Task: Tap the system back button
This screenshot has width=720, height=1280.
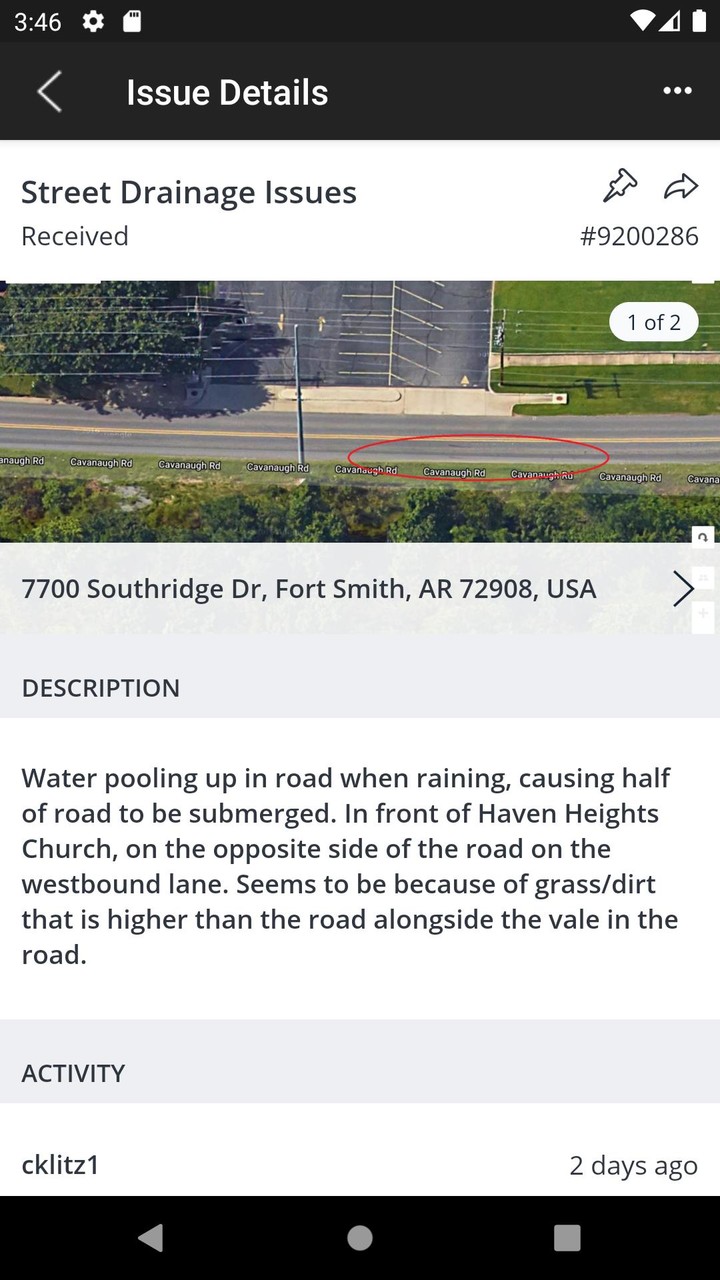Action: tap(151, 1238)
